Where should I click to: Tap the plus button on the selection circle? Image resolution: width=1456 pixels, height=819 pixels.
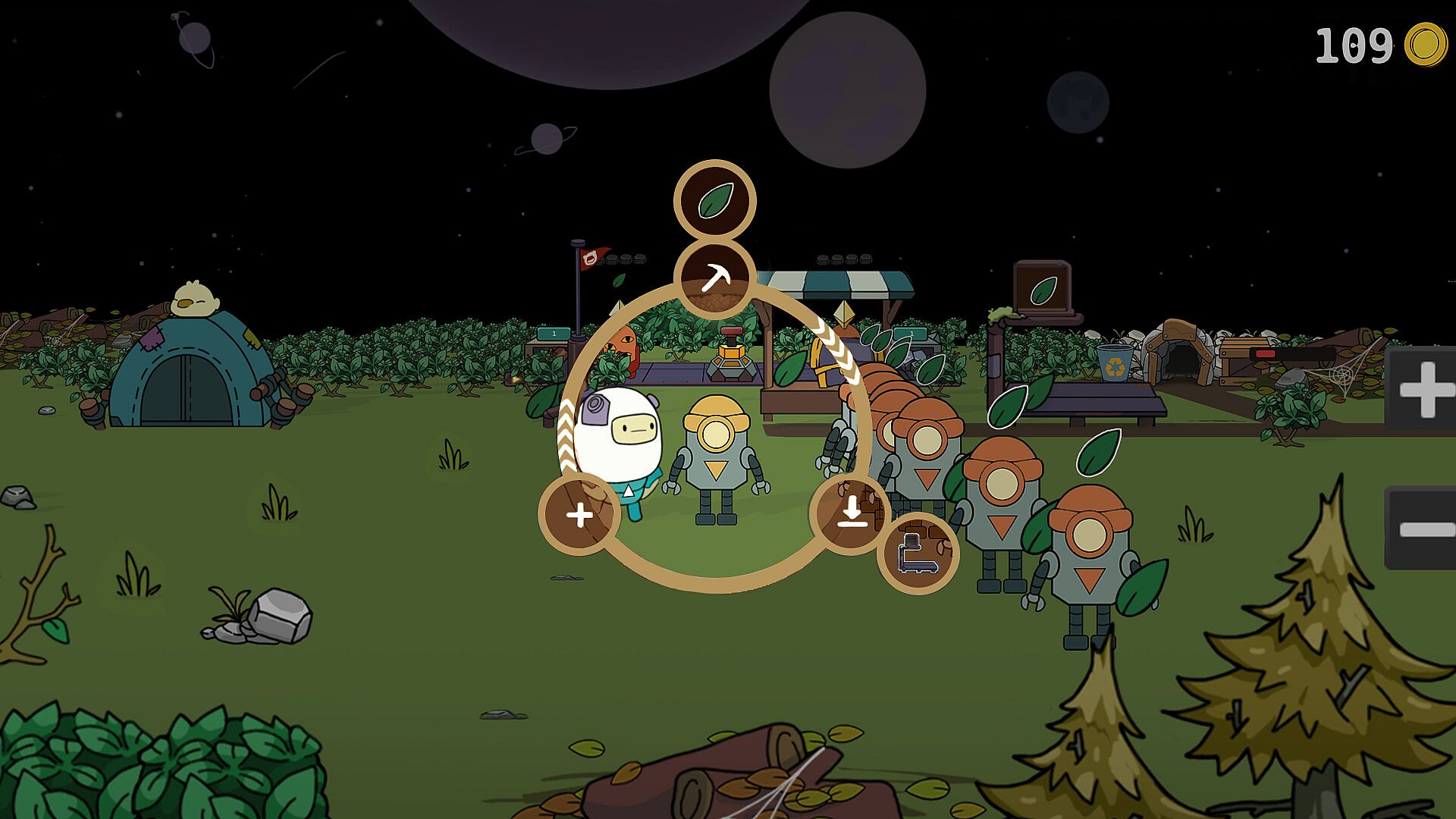click(579, 515)
